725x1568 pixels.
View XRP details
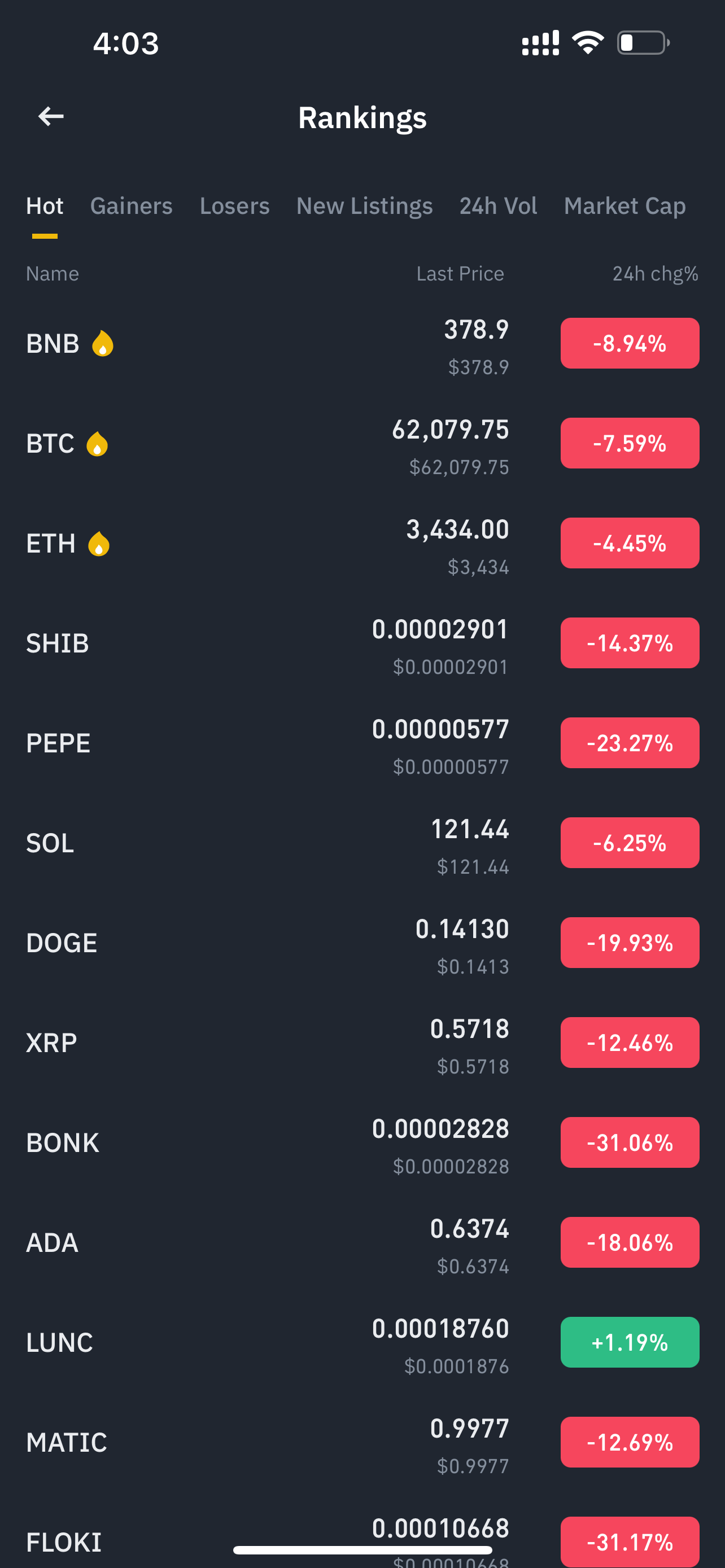[x=362, y=1042]
